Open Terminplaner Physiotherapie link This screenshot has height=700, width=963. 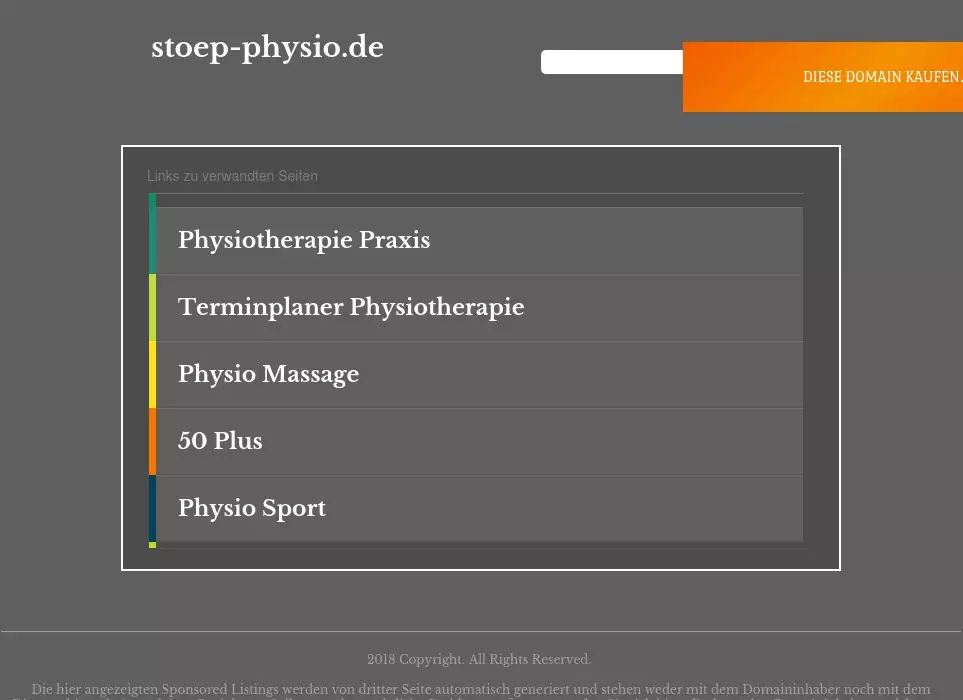[x=351, y=308]
